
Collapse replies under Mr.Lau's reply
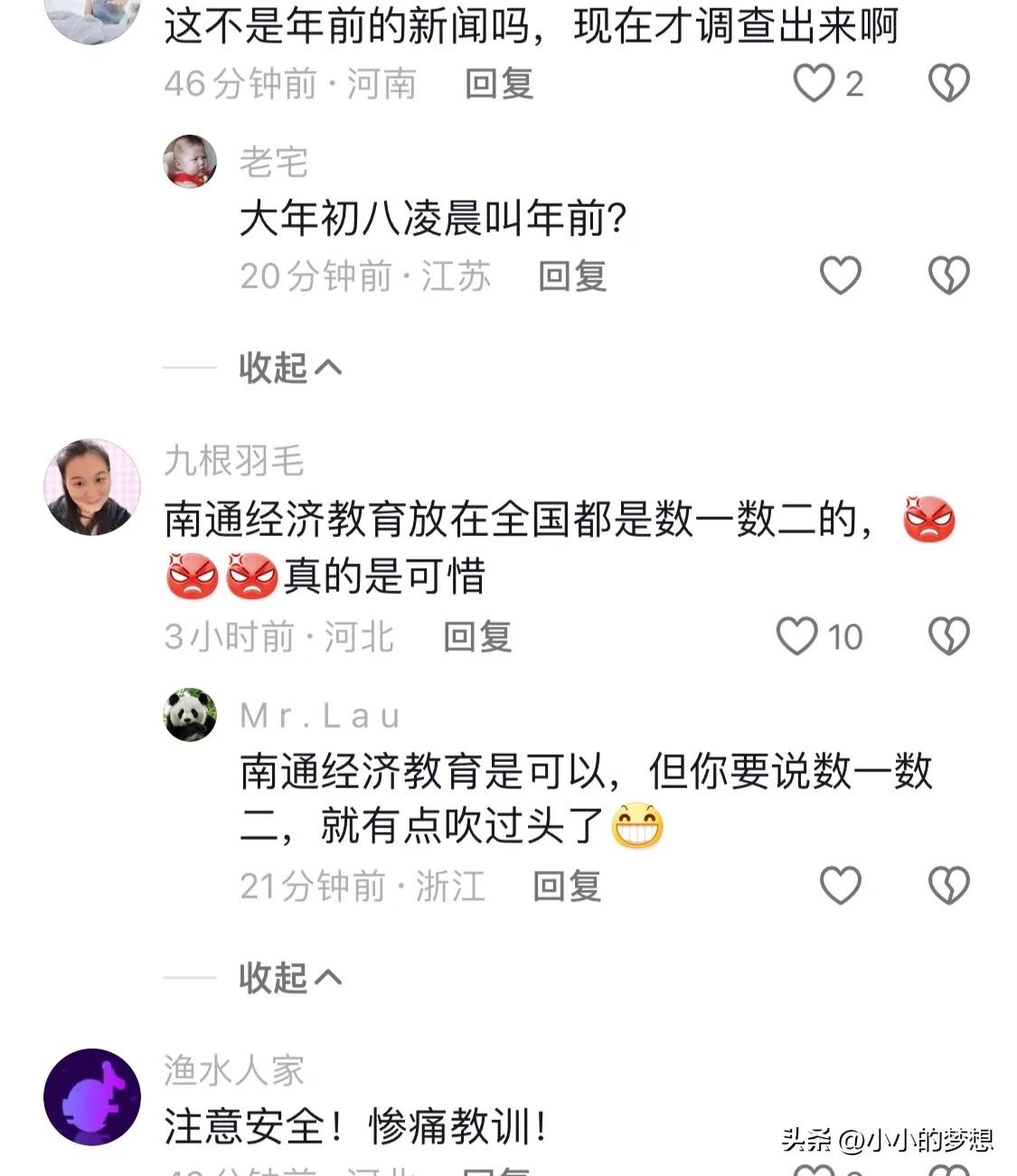(289, 977)
